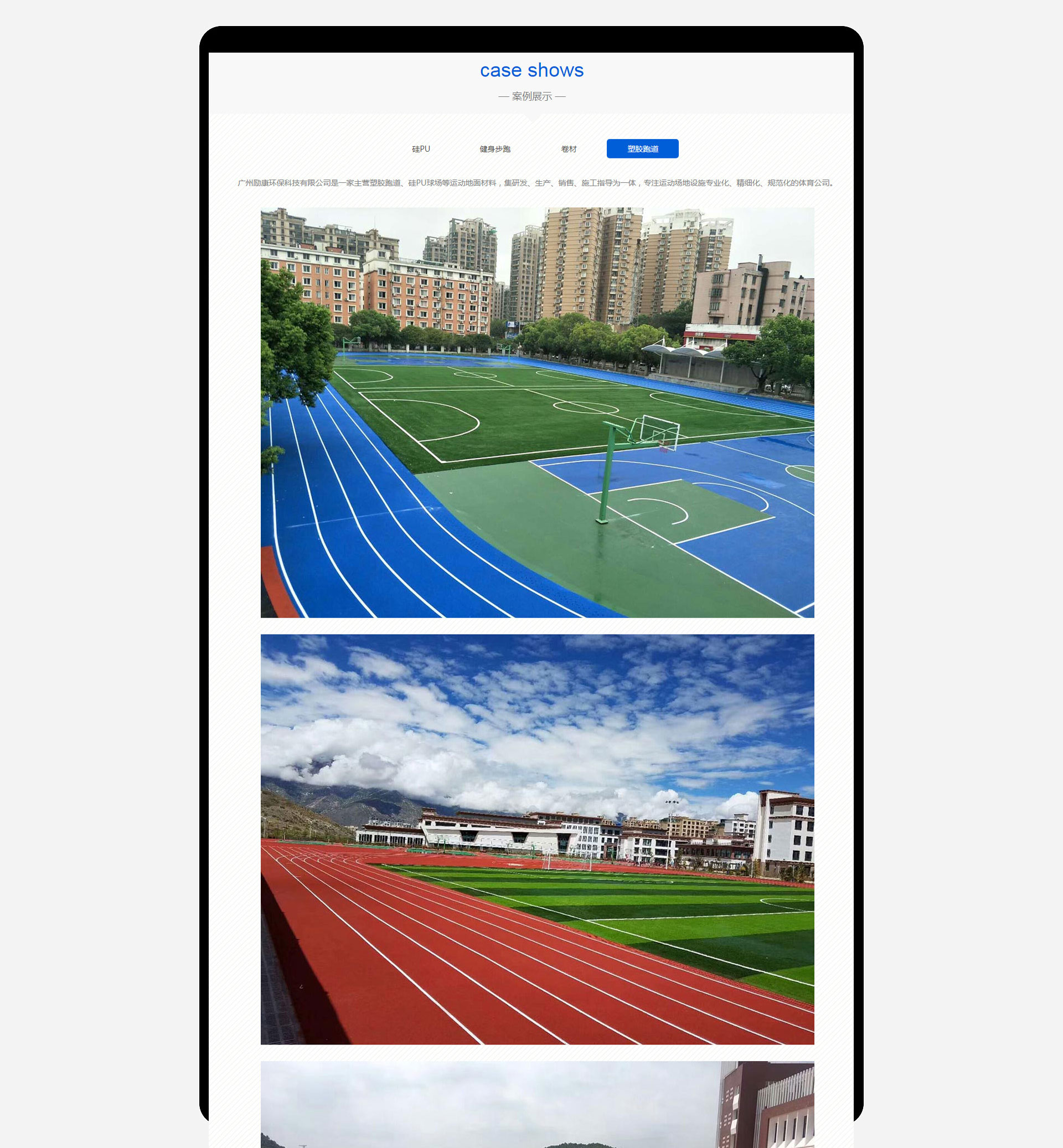View the red running track case image
1063x1148 pixels.
(536, 839)
